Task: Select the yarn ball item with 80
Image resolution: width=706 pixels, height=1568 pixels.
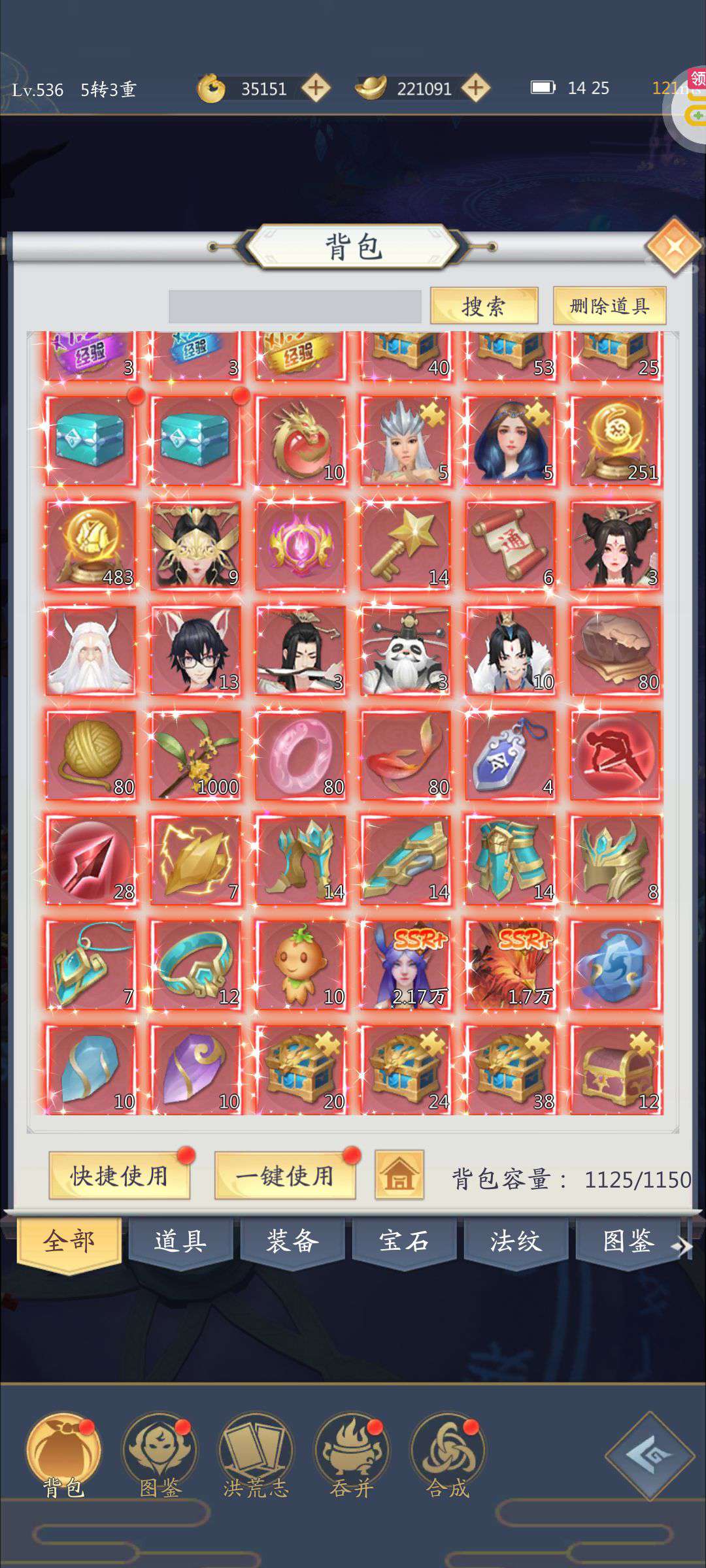Action: (x=91, y=755)
